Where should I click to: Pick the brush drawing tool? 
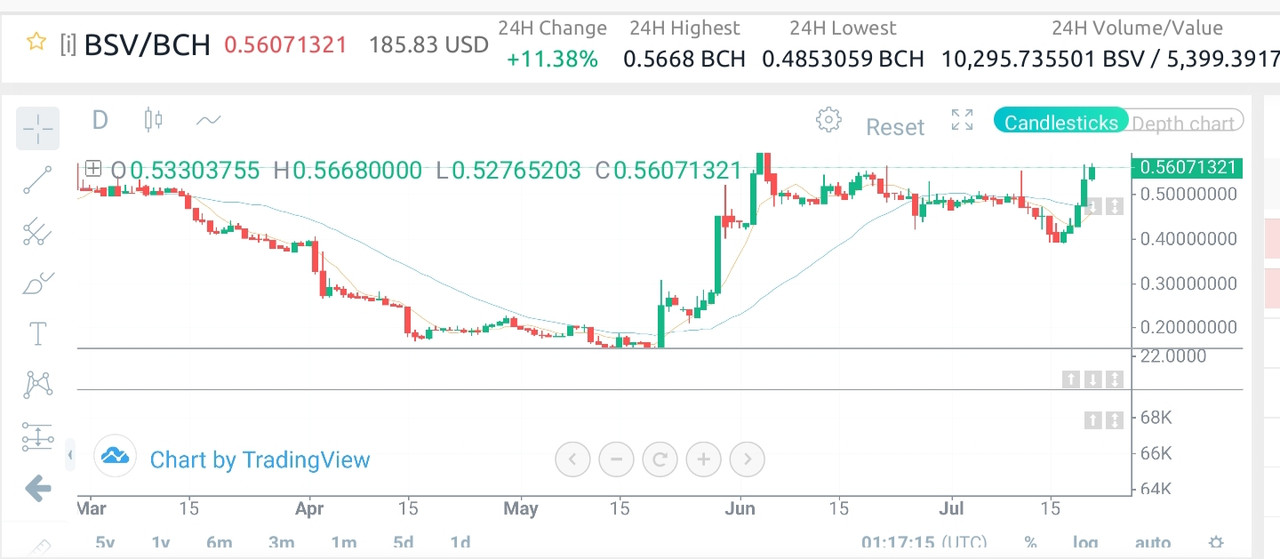(38, 284)
